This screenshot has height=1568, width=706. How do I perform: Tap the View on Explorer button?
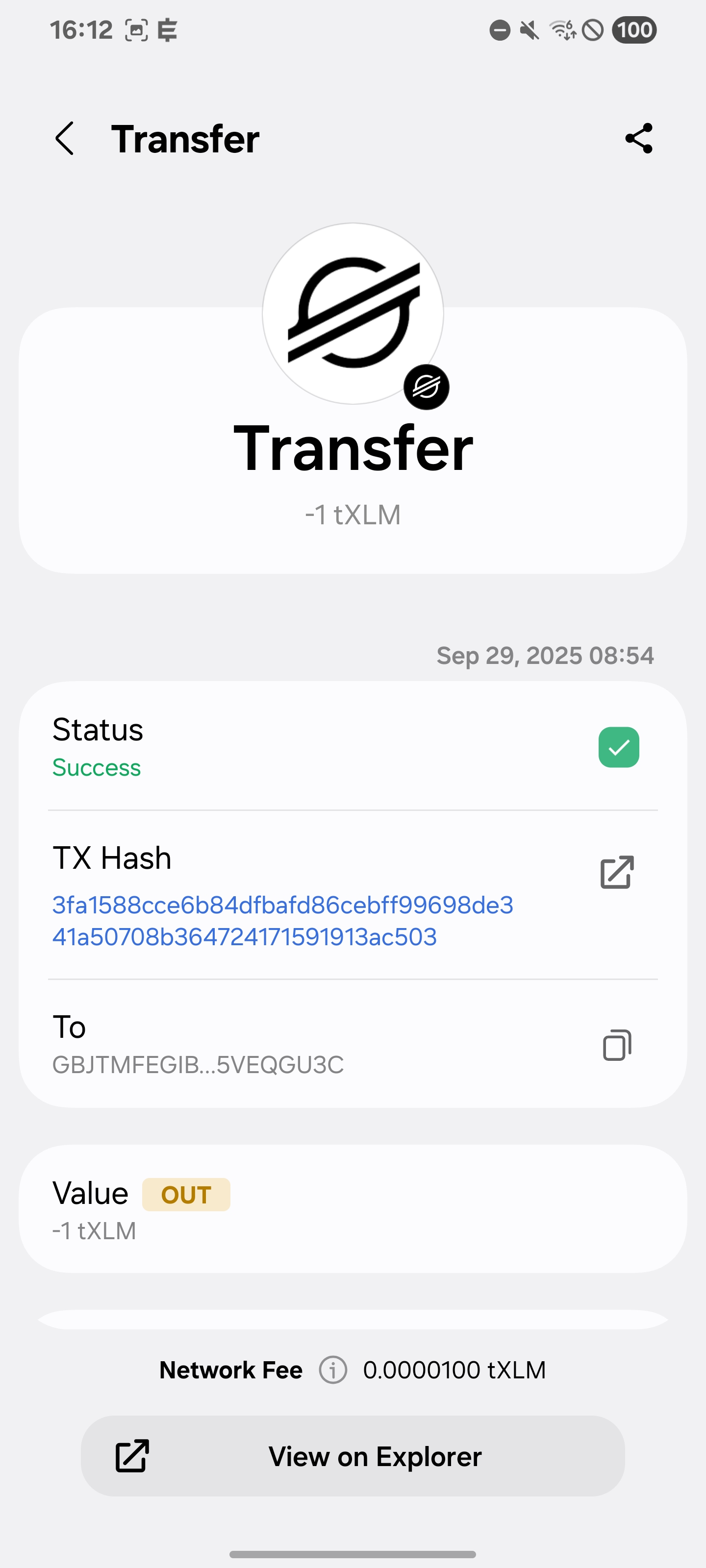[353, 1456]
